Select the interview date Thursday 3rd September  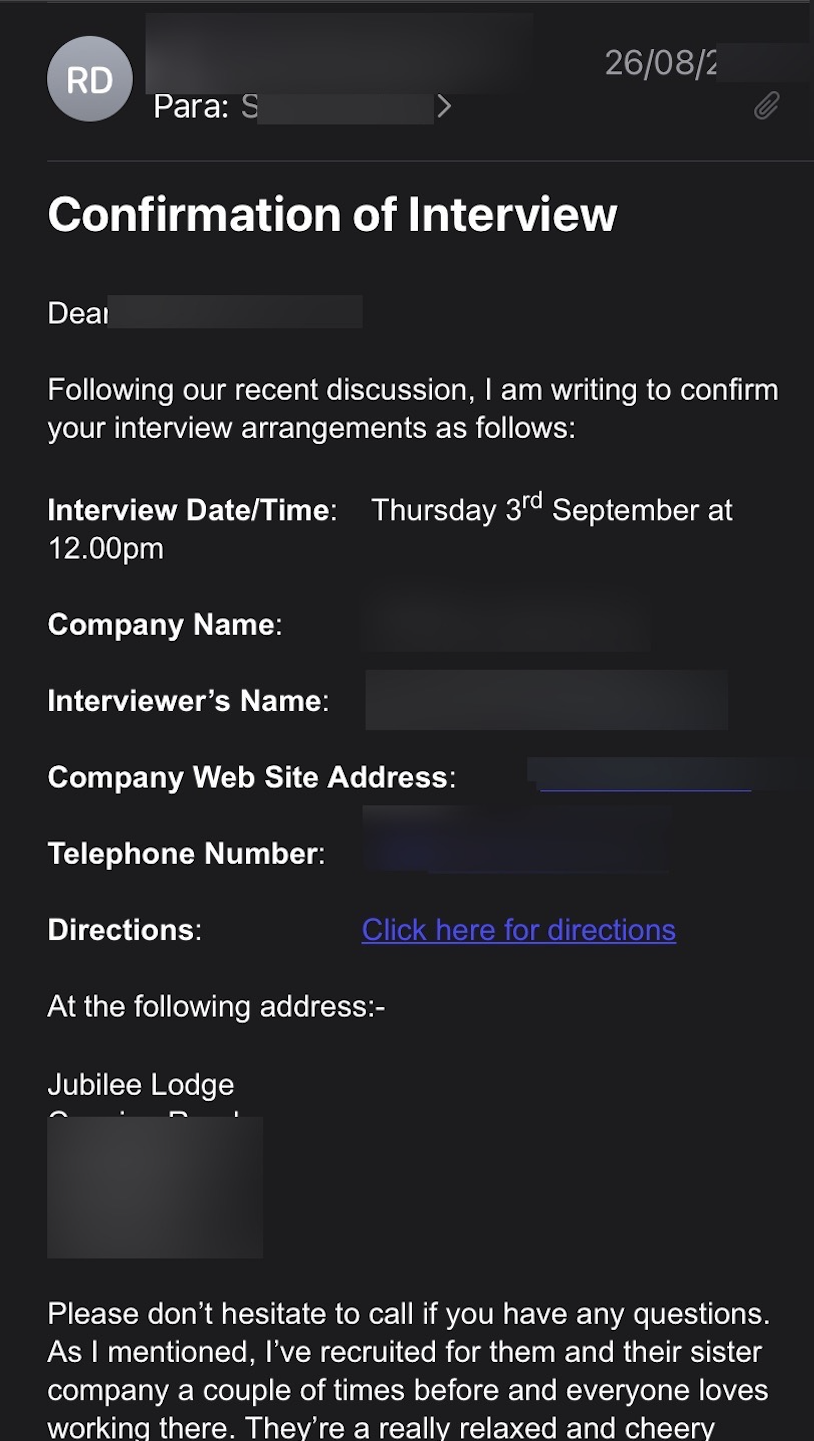click(552, 510)
